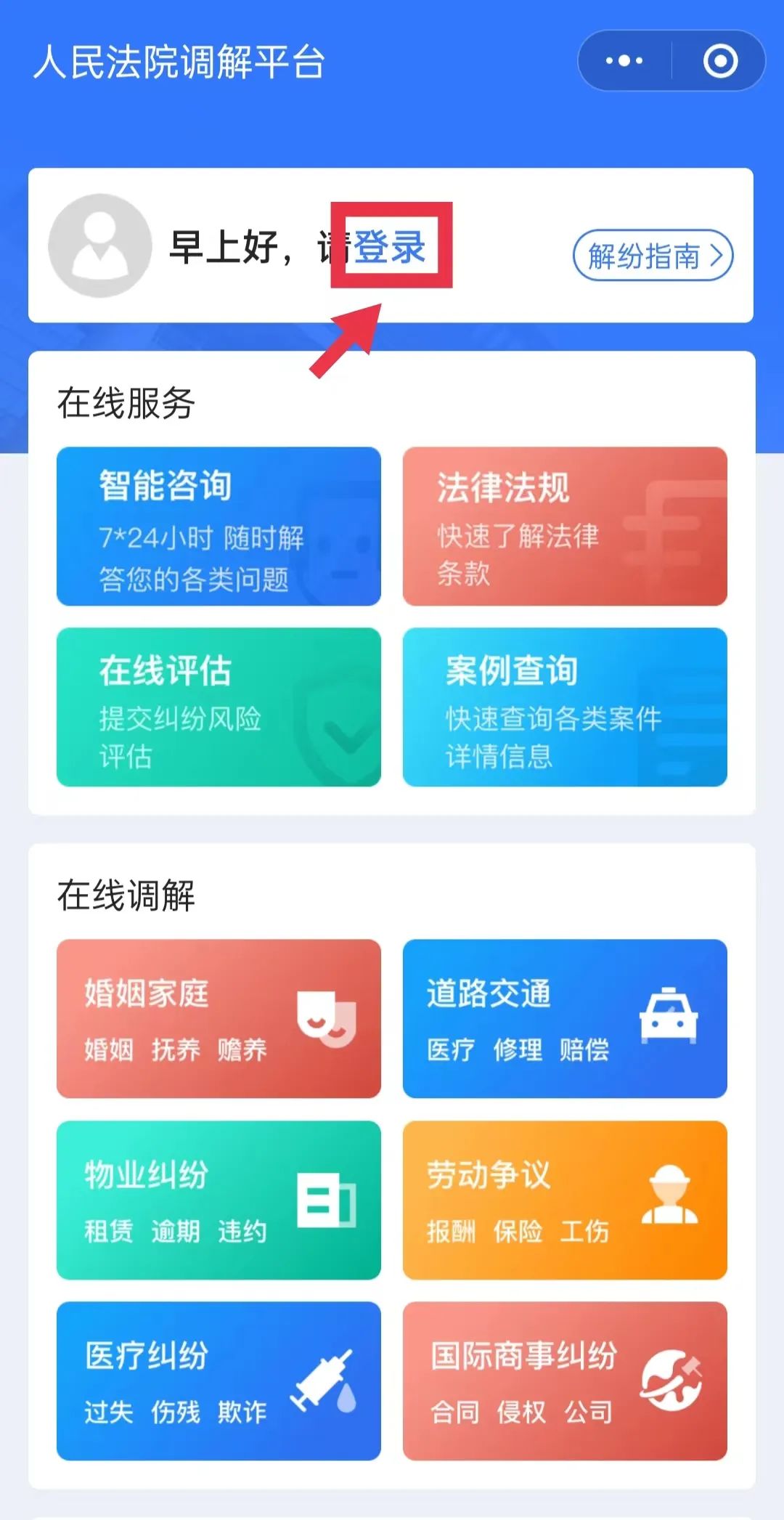Open the mini program more options menu

click(624, 61)
